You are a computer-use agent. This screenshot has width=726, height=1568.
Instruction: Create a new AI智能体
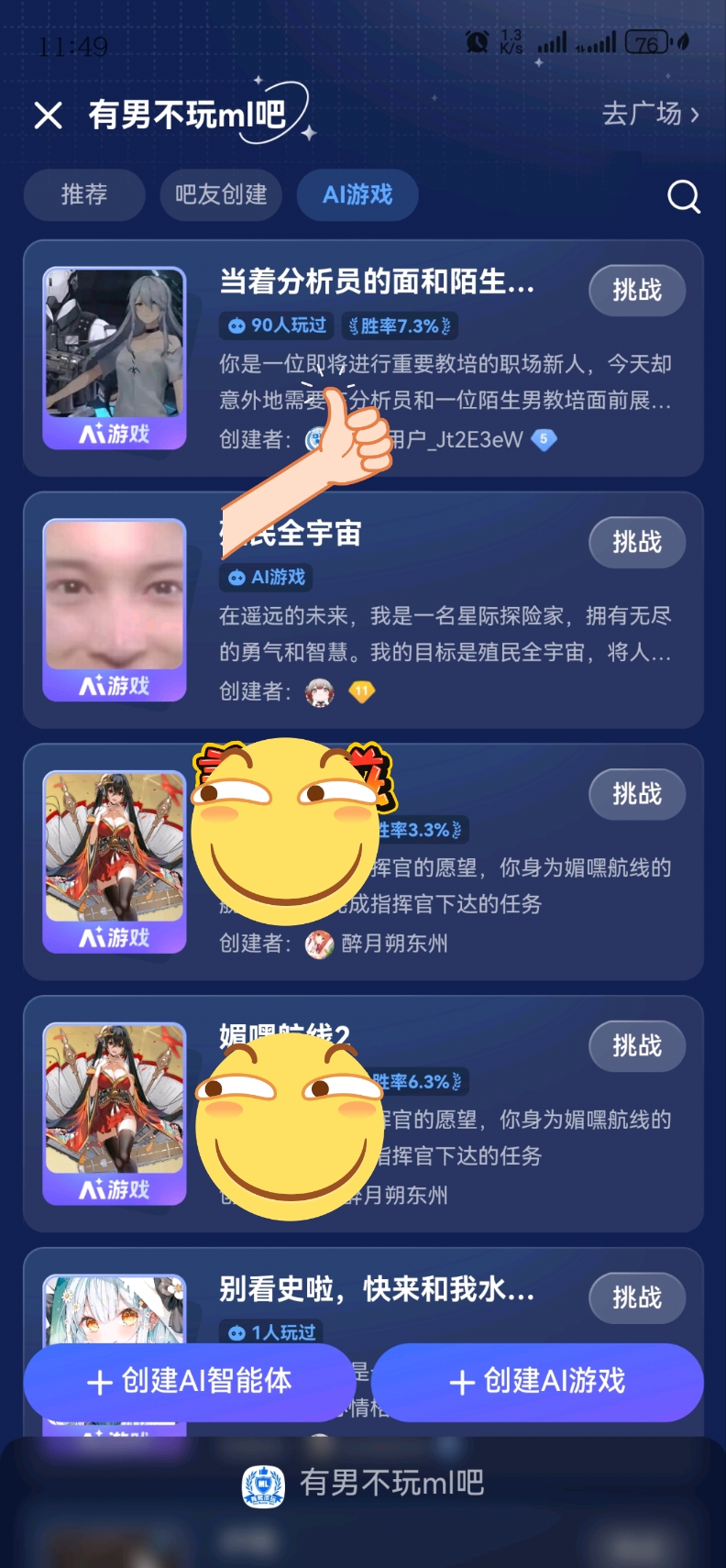pyautogui.click(x=189, y=1381)
